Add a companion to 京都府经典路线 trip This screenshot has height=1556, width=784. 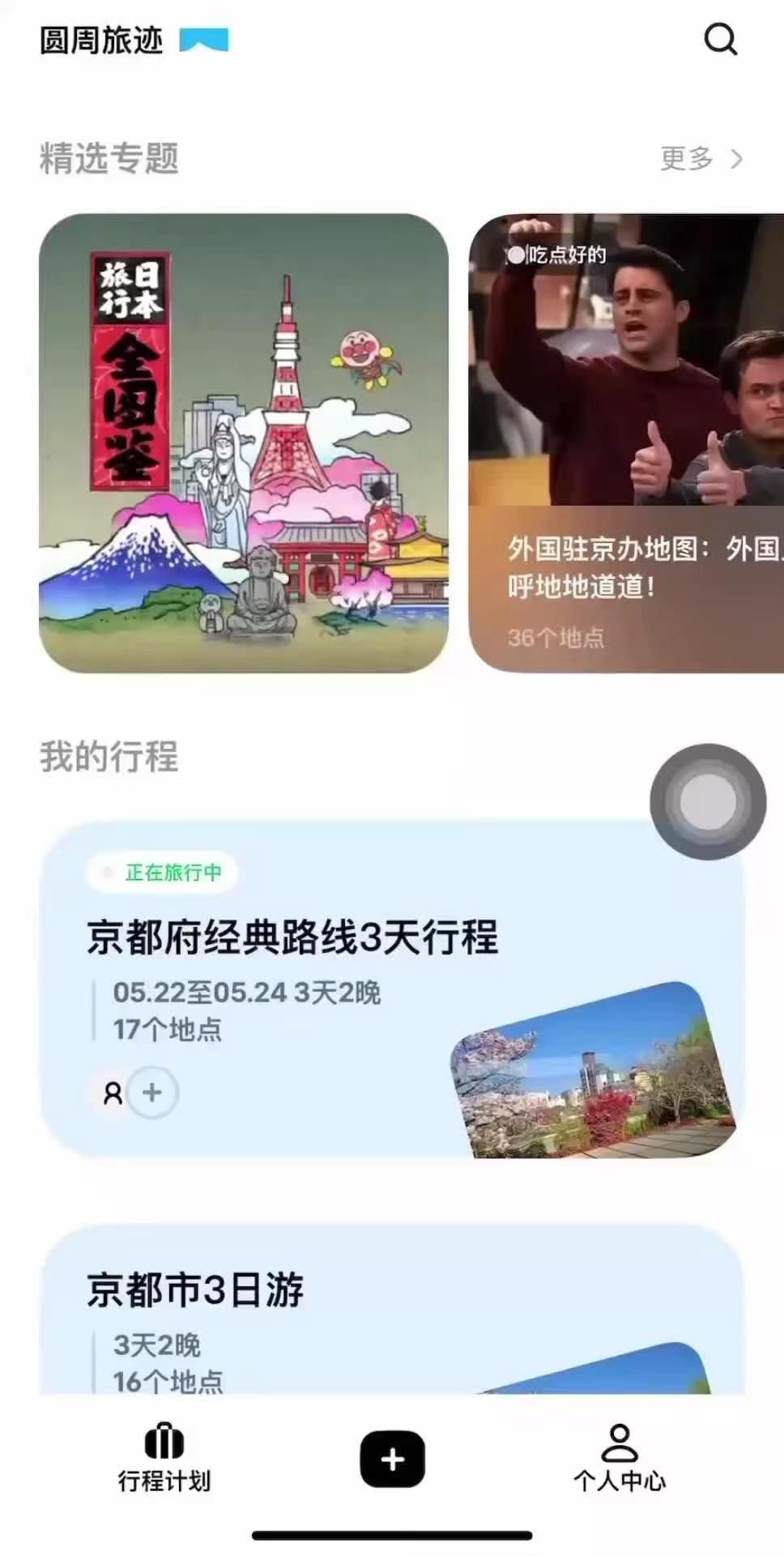point(152,1092)
